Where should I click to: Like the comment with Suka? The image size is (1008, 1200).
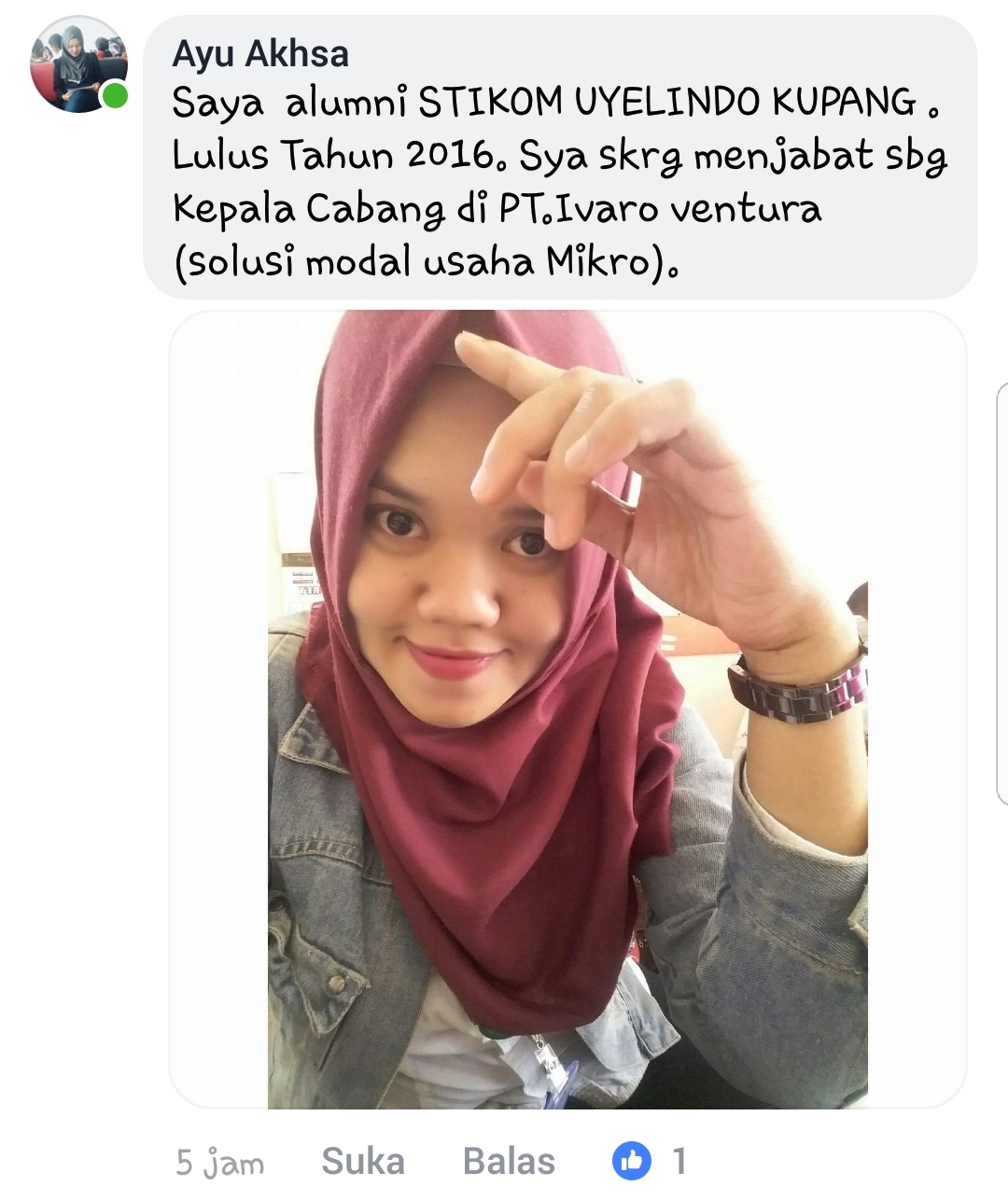pyautogui.click(x=363, y=1162)
